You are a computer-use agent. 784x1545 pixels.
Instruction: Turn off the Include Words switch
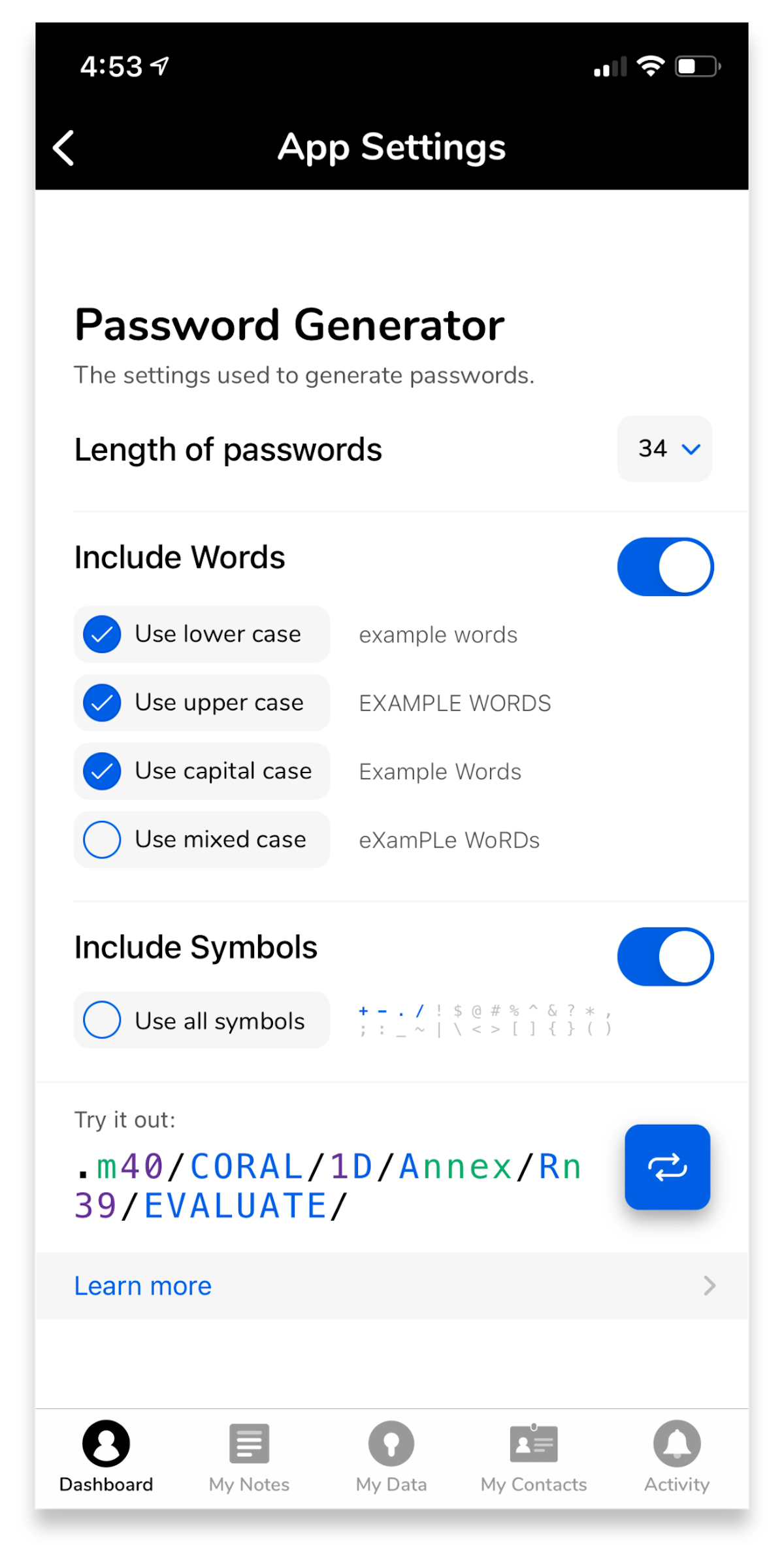[665, 567]
